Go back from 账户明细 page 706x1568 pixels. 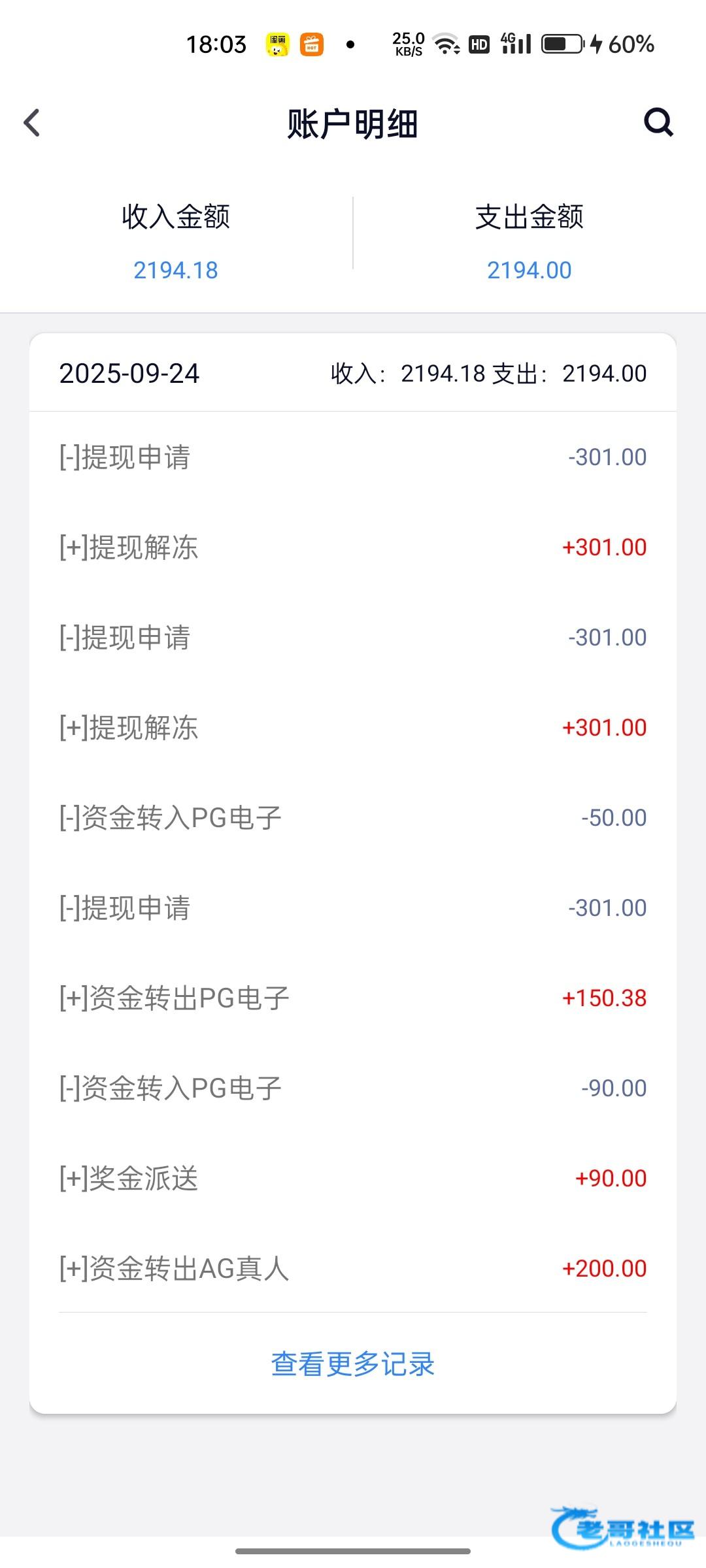(31, 123)
